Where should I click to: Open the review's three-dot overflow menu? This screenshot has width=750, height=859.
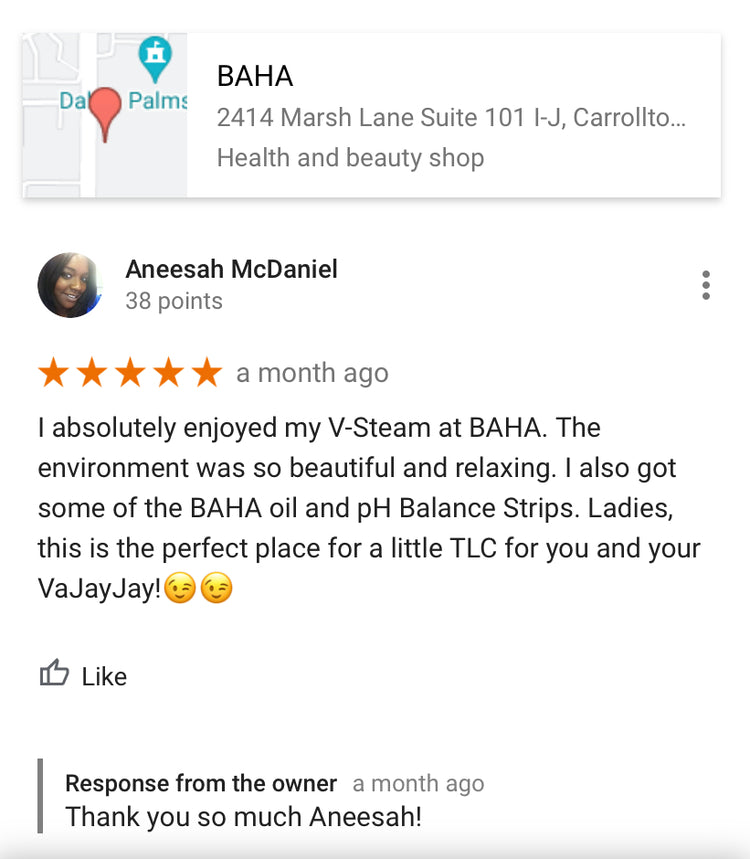[x=706, y=285]
